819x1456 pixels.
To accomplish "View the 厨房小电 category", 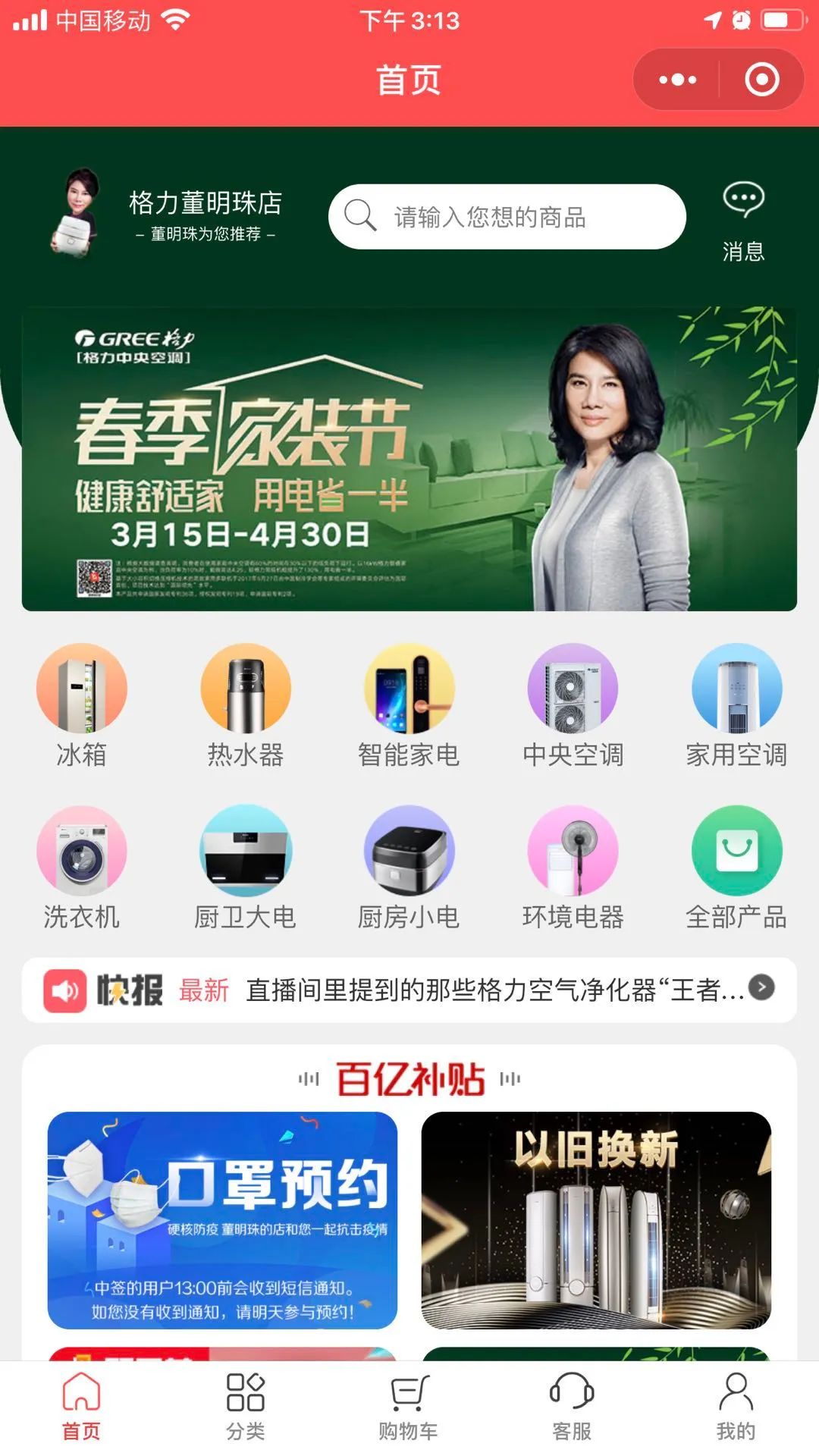I will [409, 868].
